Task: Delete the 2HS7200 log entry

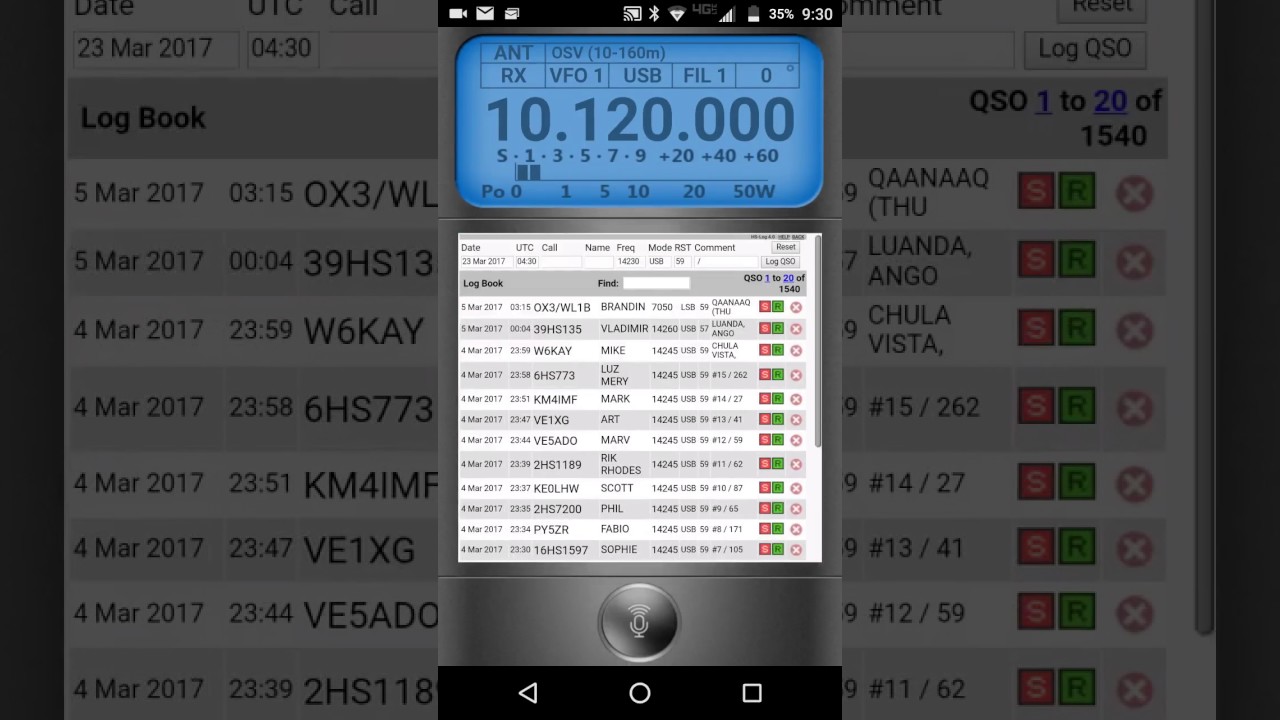Action: 796,509
